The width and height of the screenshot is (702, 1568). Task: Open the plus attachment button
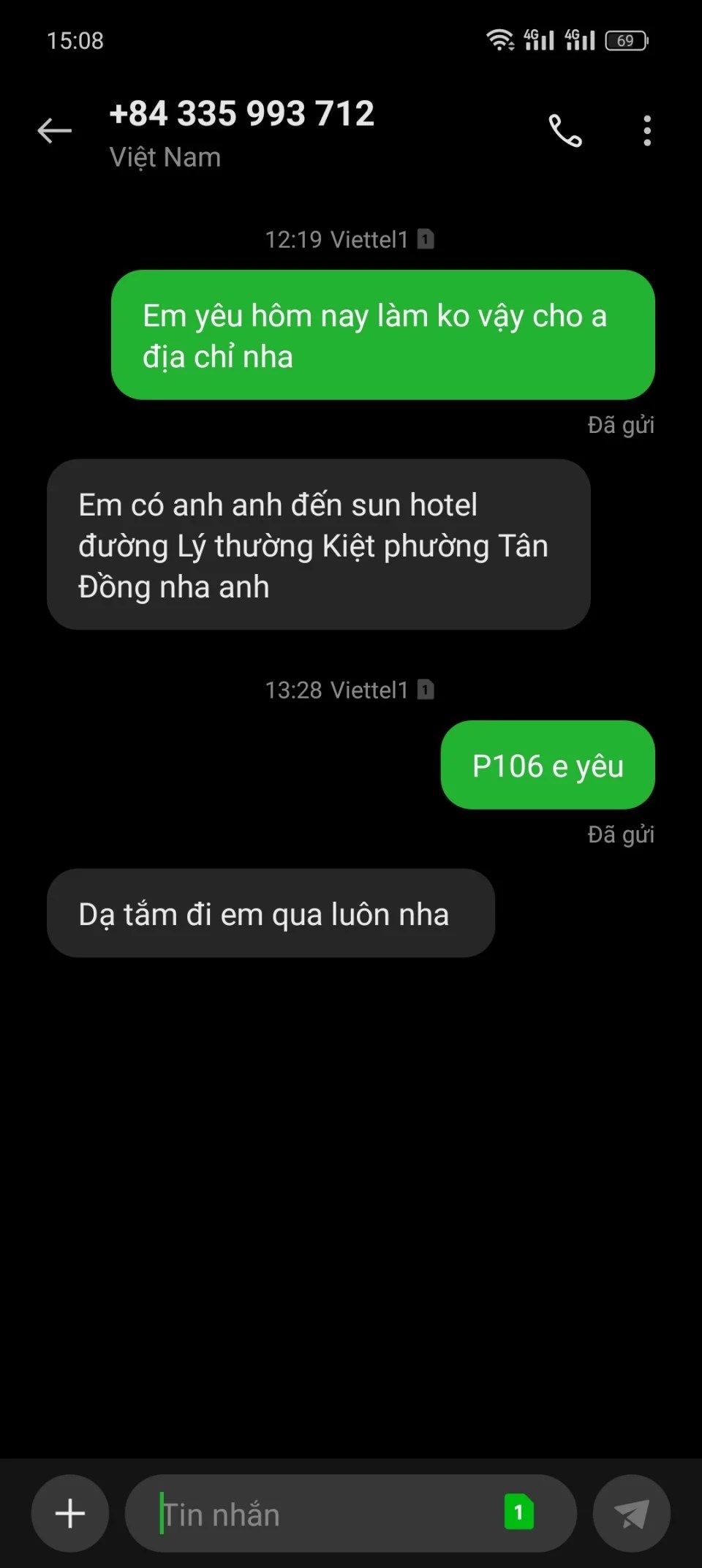70,1513
